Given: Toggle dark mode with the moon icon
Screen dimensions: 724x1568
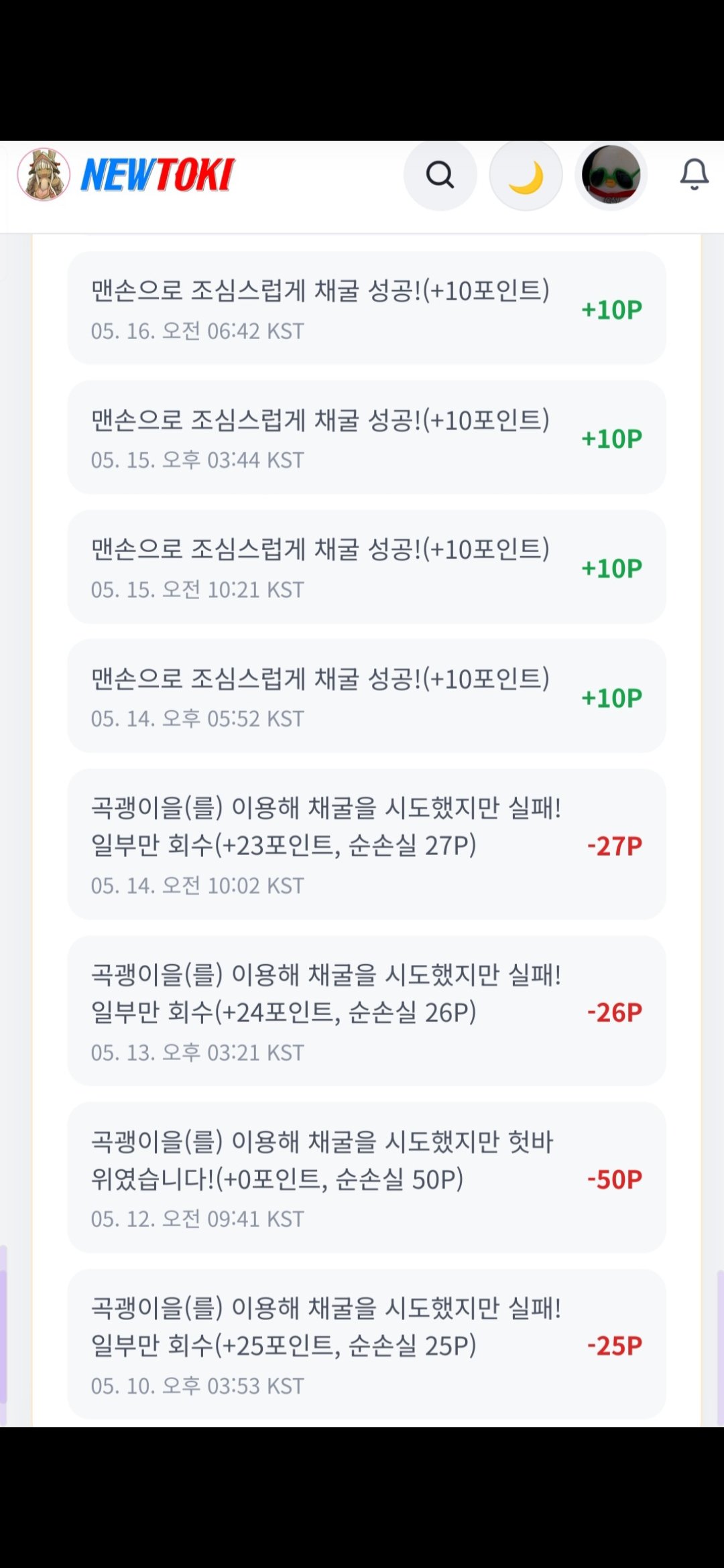Looking at the screenshot, I should point(526,177).
